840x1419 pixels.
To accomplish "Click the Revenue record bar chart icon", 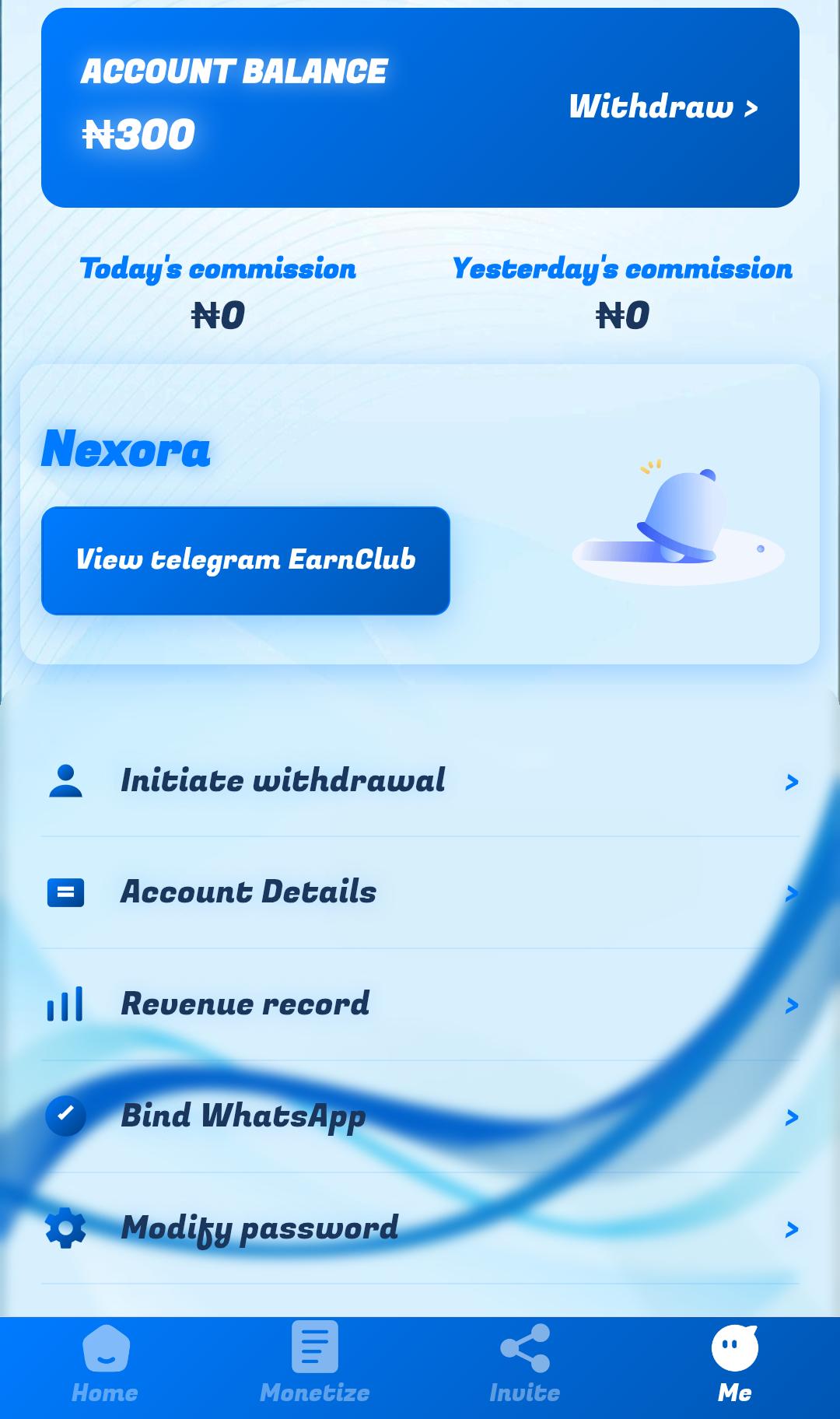I will pyautogui.click(x=66, y=1004).
